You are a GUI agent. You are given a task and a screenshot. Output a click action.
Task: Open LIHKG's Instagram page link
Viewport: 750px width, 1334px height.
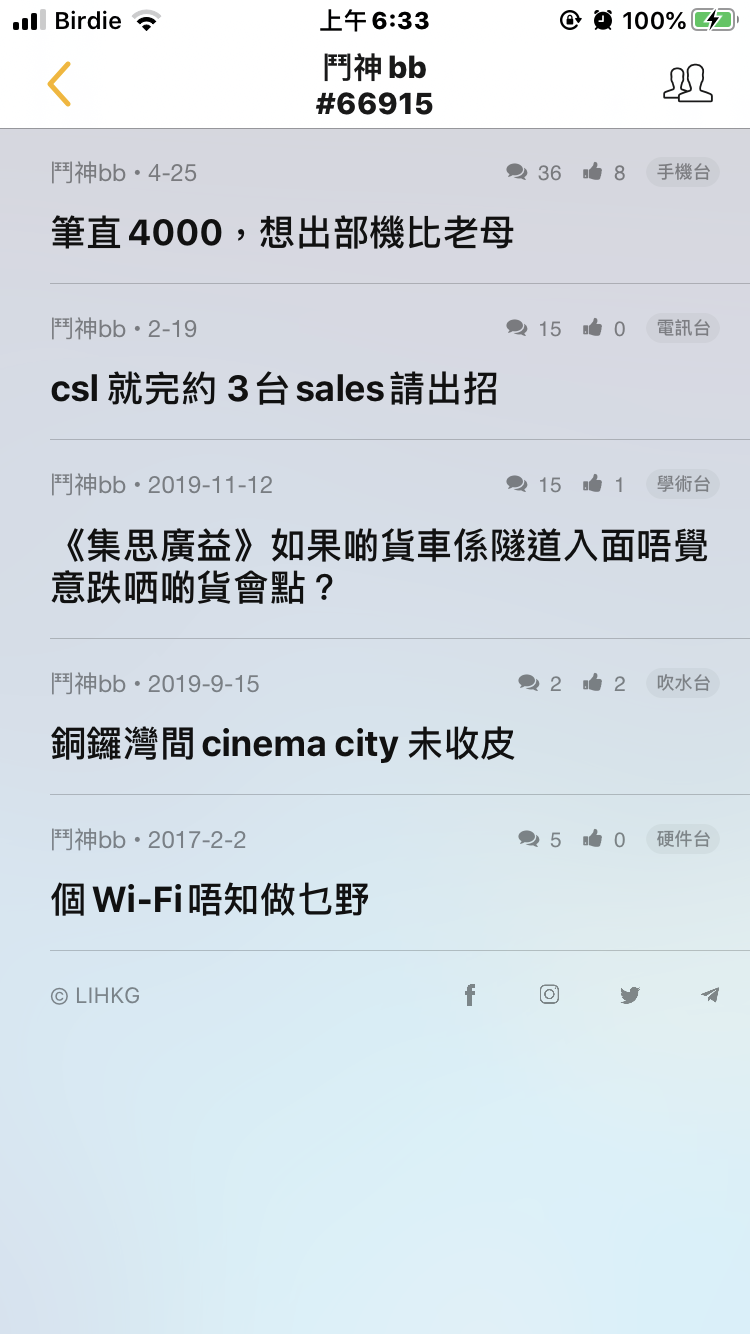click(549, 994)
